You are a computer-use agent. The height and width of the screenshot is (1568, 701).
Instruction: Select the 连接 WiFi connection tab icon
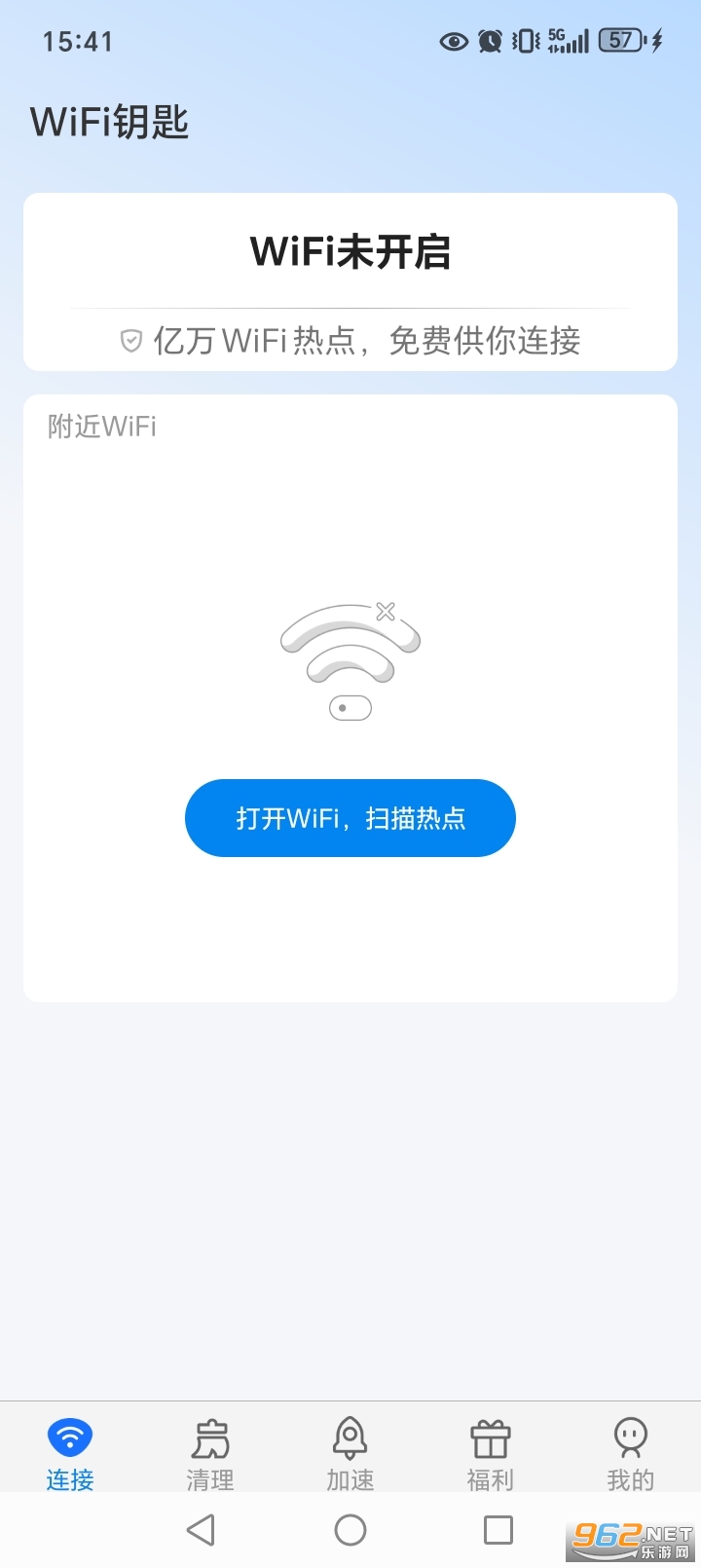point(69,1435)
